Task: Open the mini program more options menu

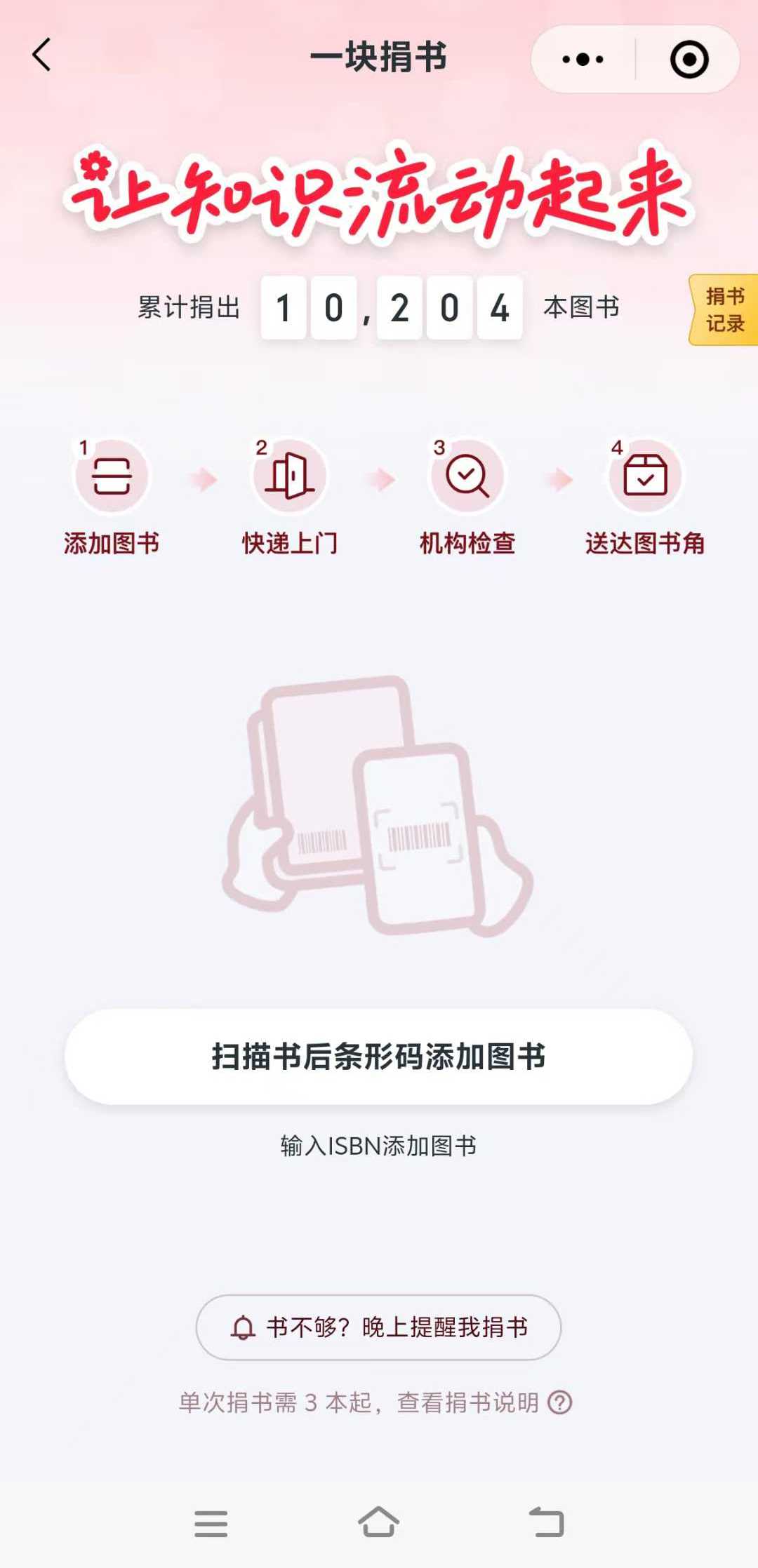Action: 583,60
